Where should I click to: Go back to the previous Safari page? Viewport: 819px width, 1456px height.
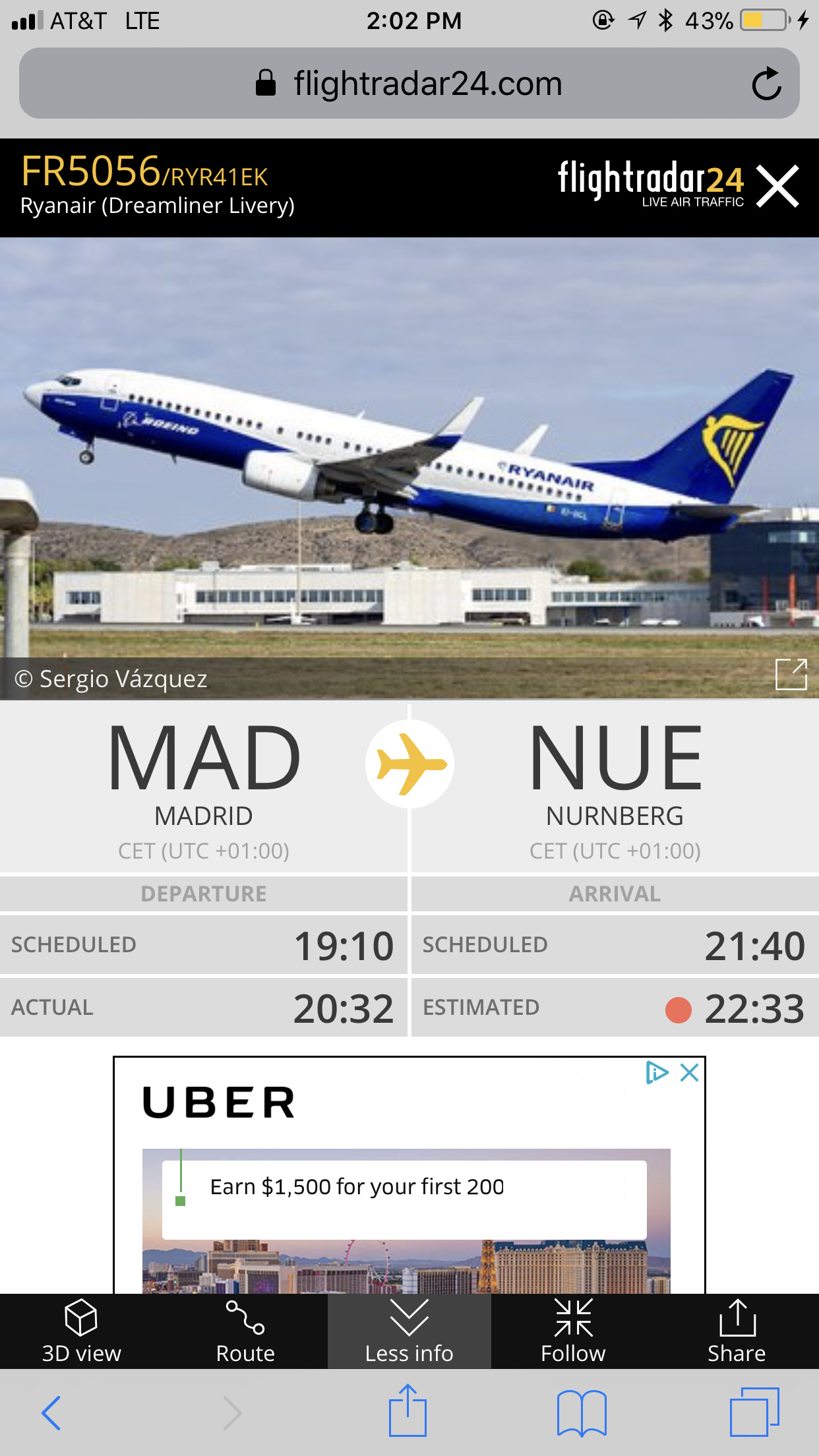(51, 1412)
